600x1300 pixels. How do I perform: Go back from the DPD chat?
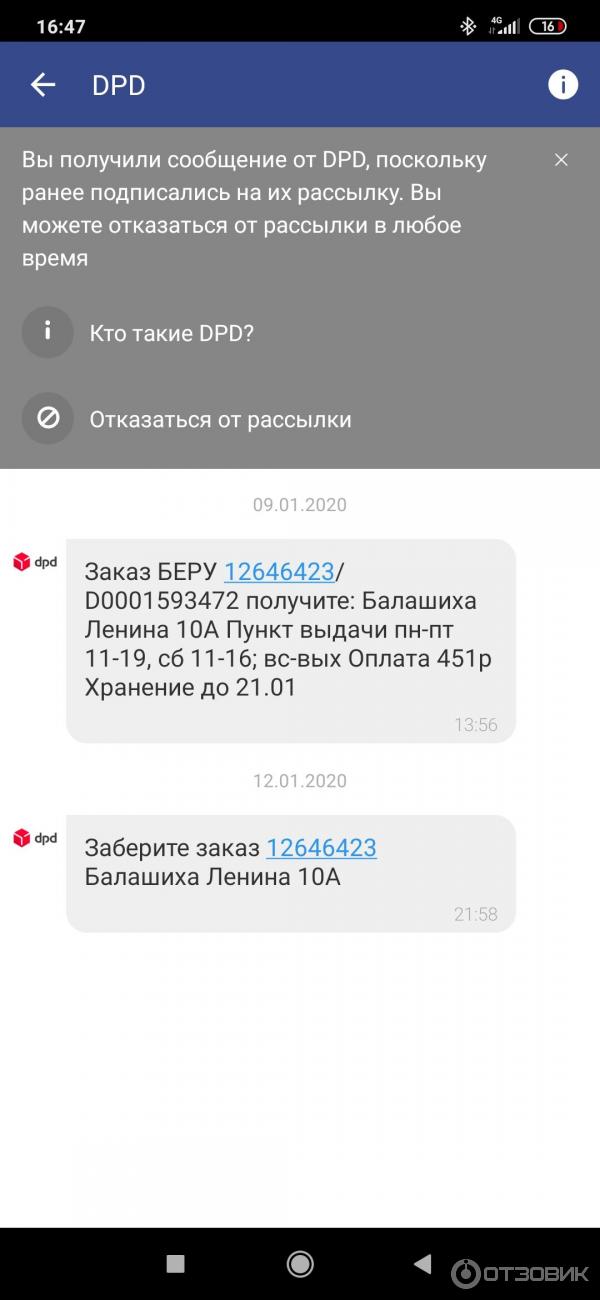pyautogui.click(x=43, y=85)
